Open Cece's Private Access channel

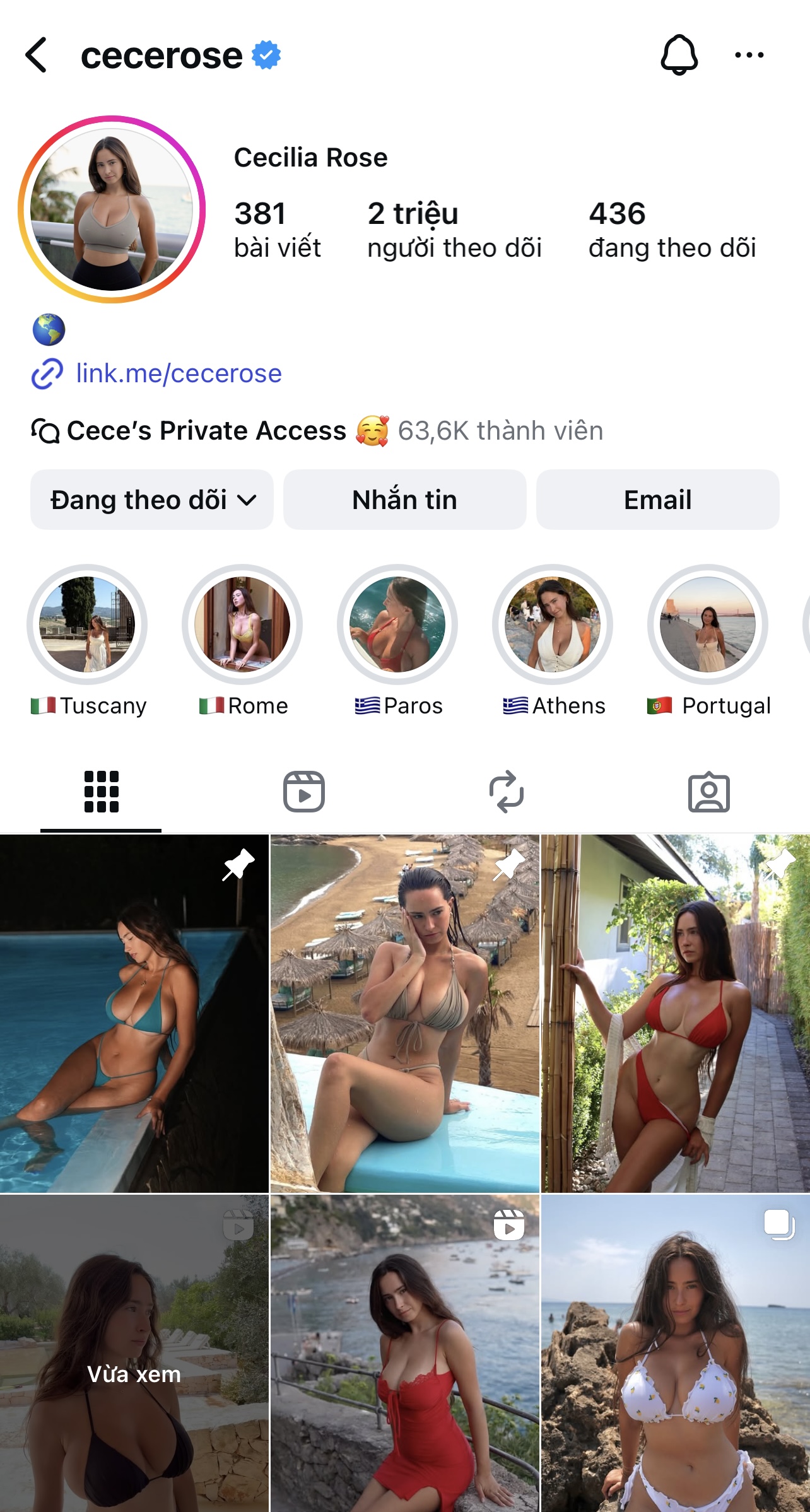click(206, 431)
